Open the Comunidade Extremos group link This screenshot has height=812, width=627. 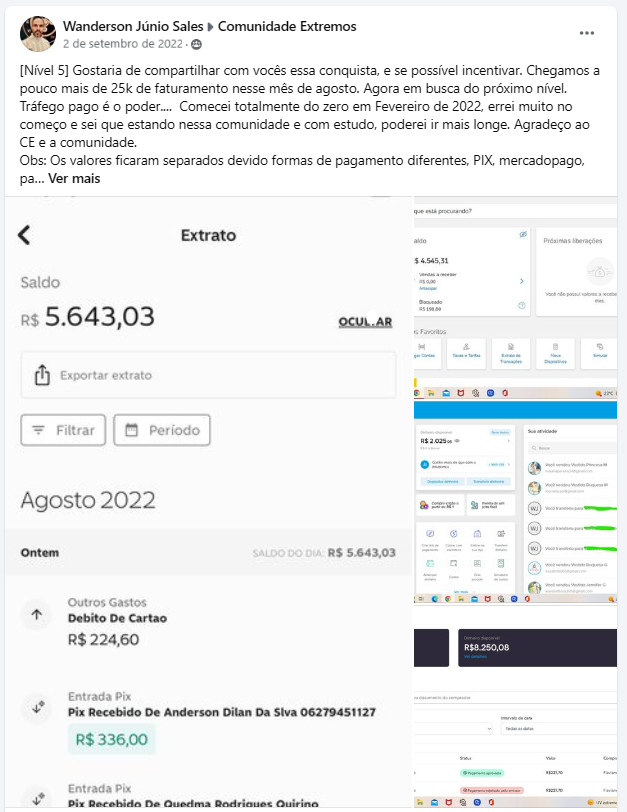[287, 26]
